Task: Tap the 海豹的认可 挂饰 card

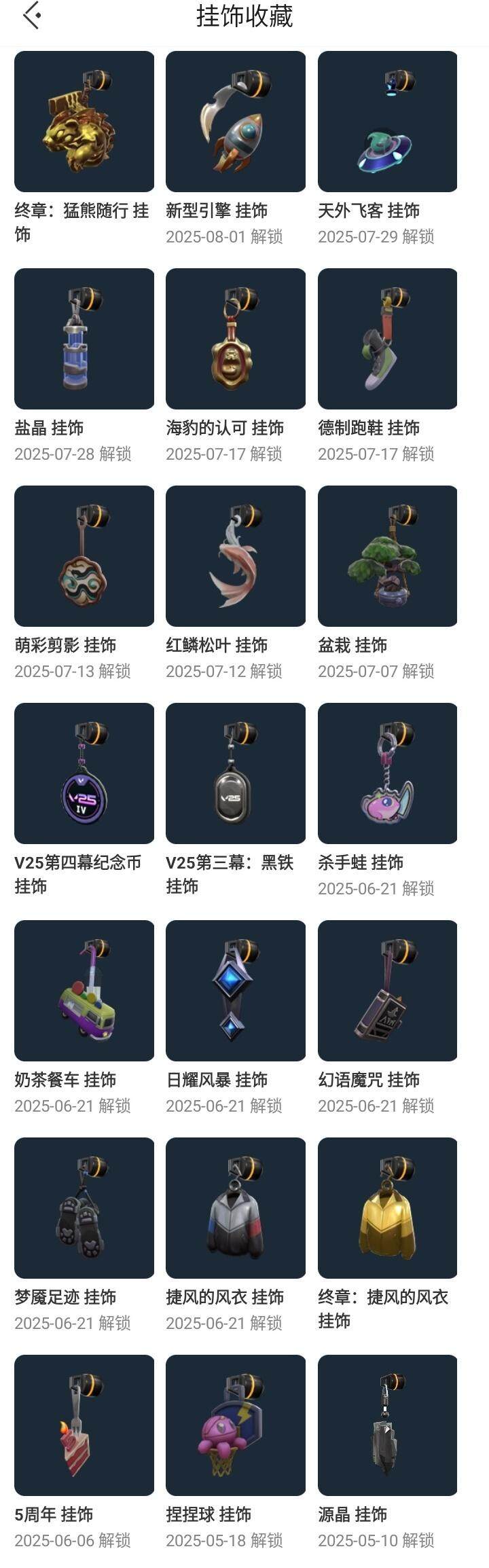Action: (x=236, y=339)
